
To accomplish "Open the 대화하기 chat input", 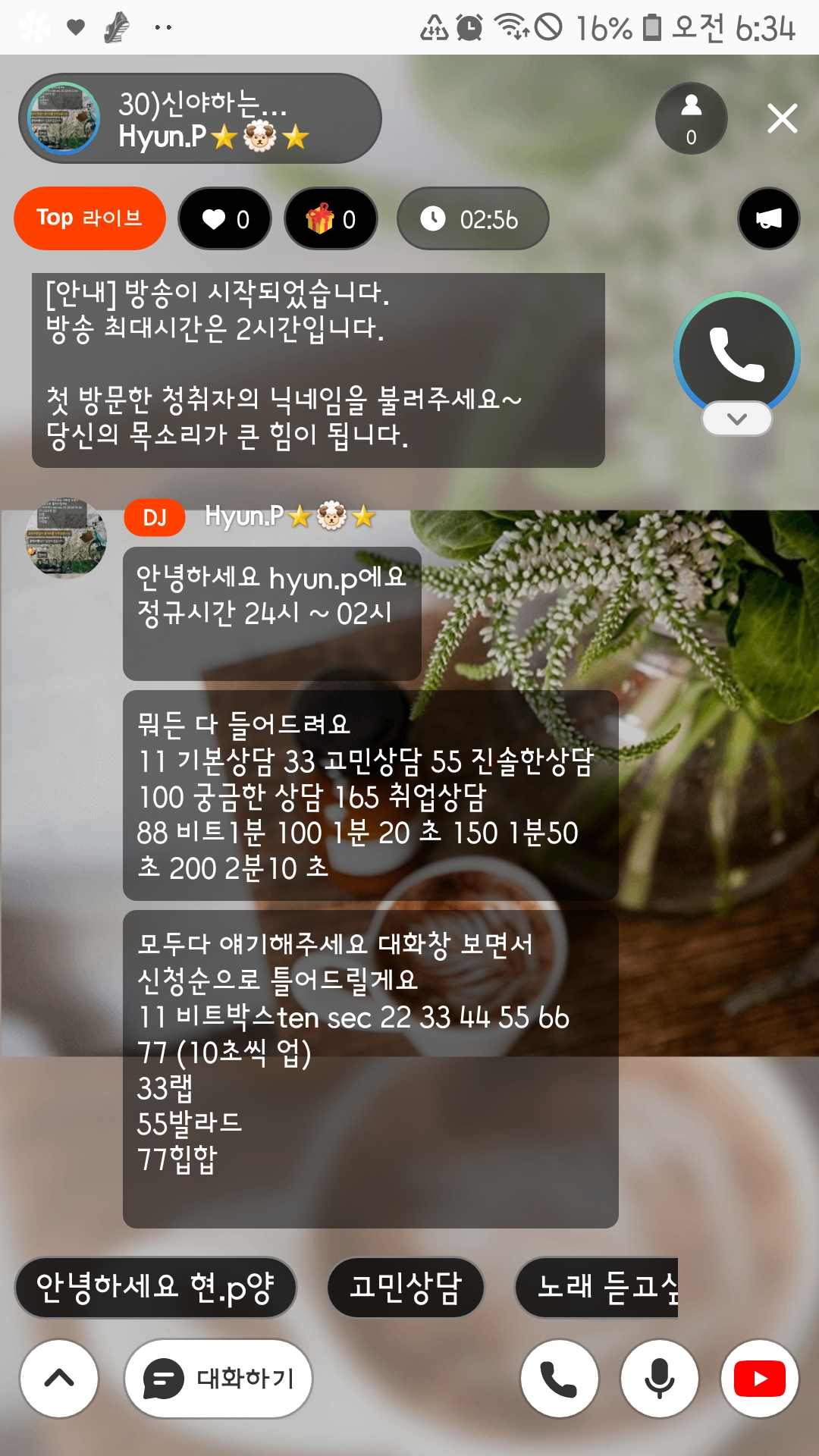I will pyautogui.click(x=218, y=1378).
